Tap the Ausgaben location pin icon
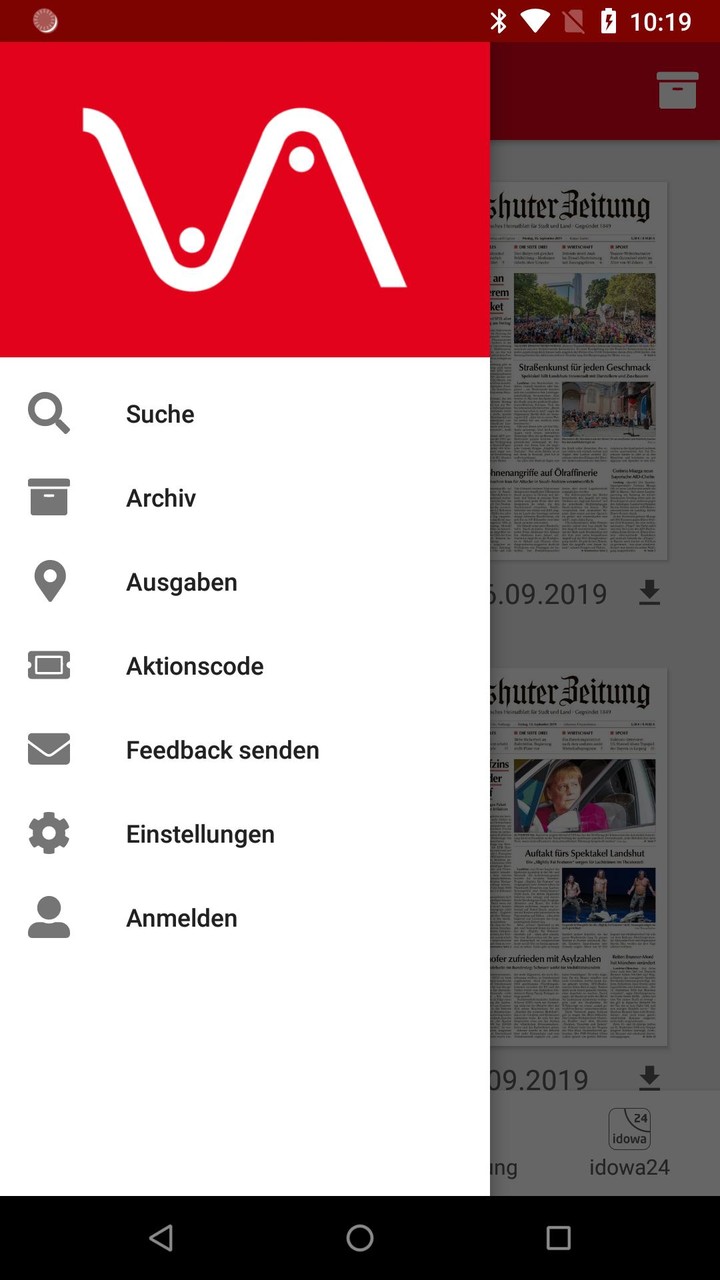This screenshot has height=1280, width=720. 48,581
